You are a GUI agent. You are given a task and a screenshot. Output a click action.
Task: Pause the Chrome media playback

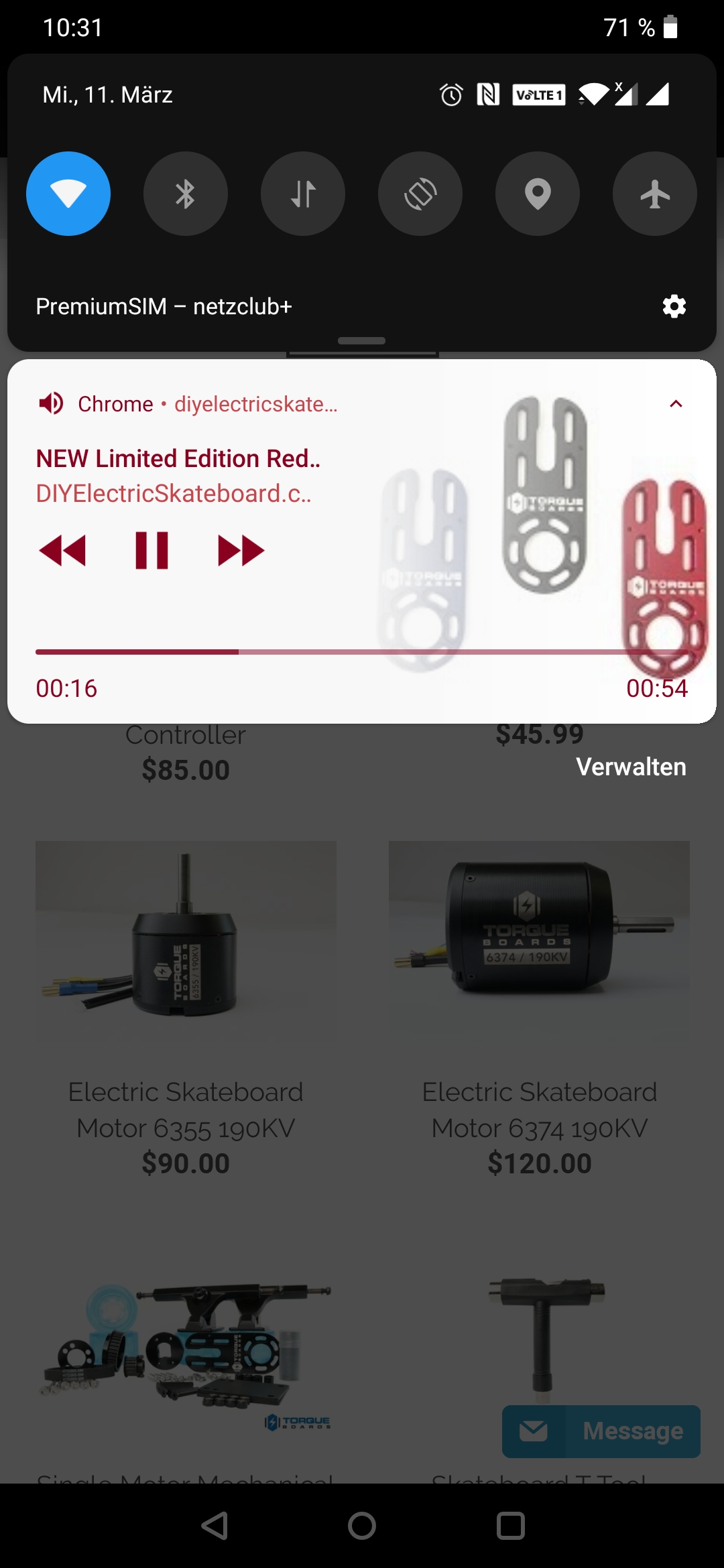click(x=152, y=551)
